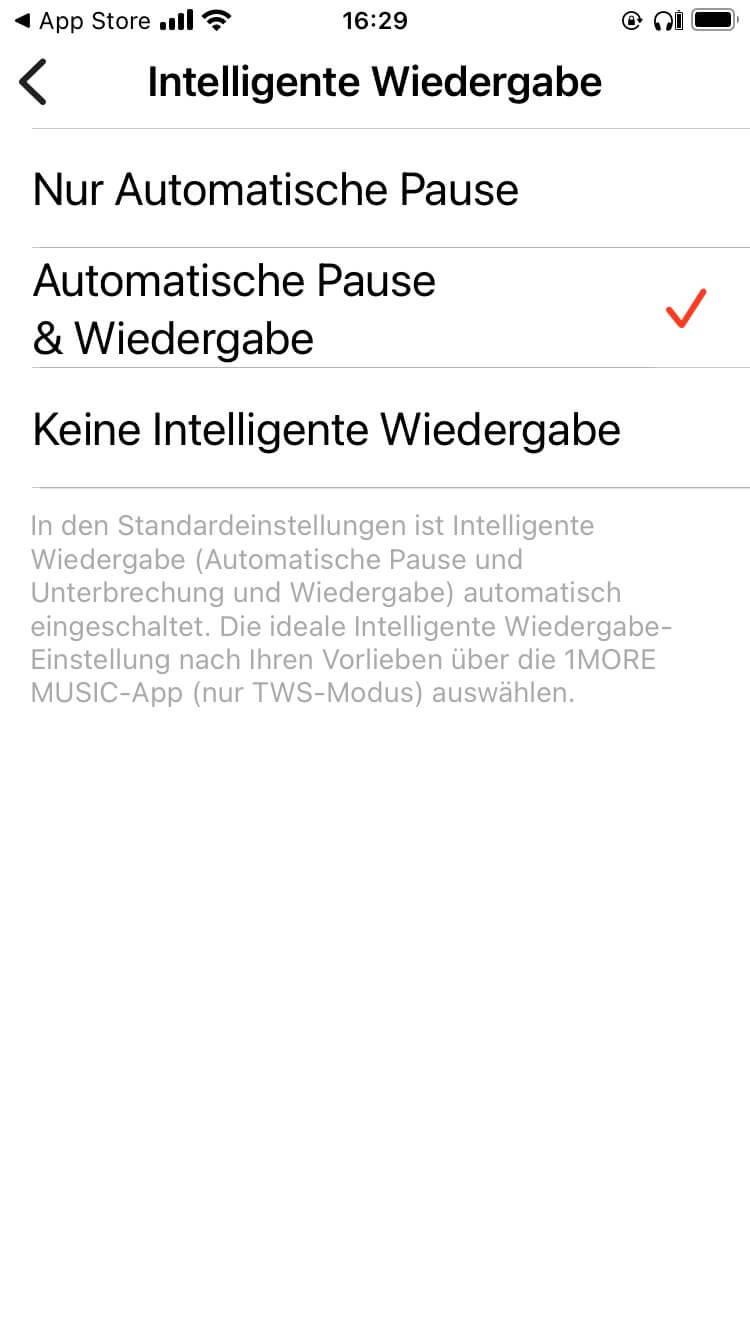Select Keine Intelligente Wiedergabe option
Image resolution: width=750 pixels, height=1334 pixels.
coord(327,429)
